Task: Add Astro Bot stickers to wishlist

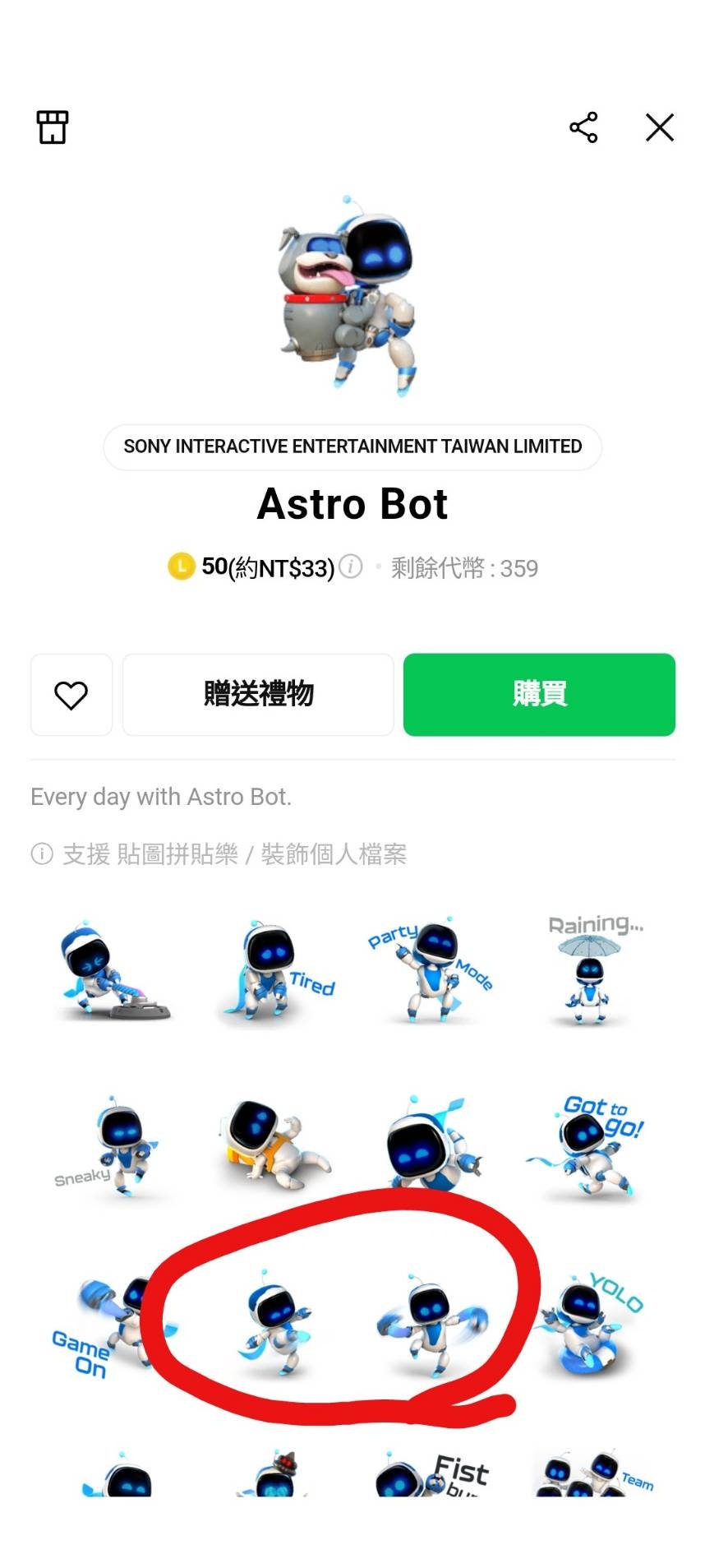Action: point(71,695)
